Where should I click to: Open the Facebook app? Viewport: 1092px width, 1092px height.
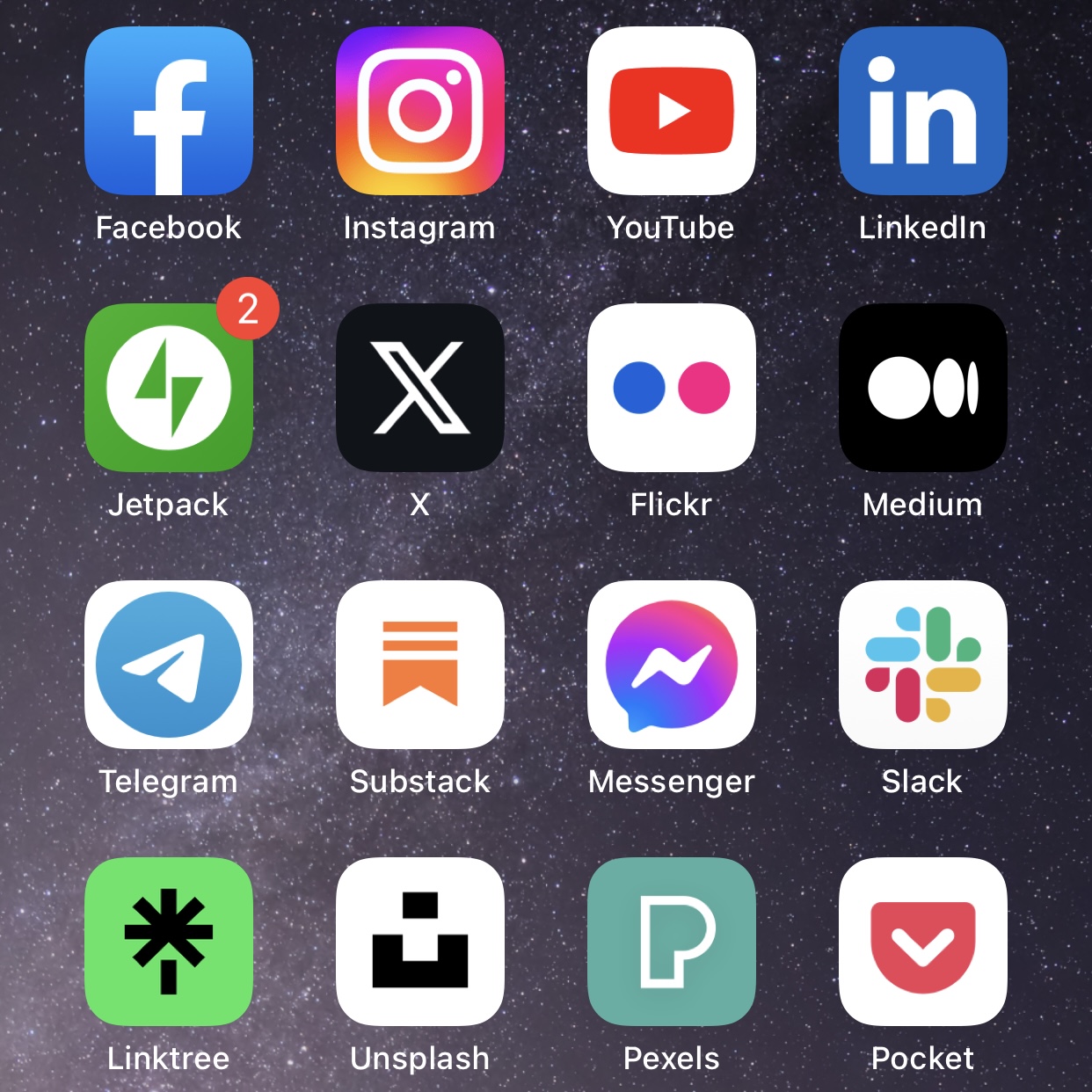coord(169,111)
